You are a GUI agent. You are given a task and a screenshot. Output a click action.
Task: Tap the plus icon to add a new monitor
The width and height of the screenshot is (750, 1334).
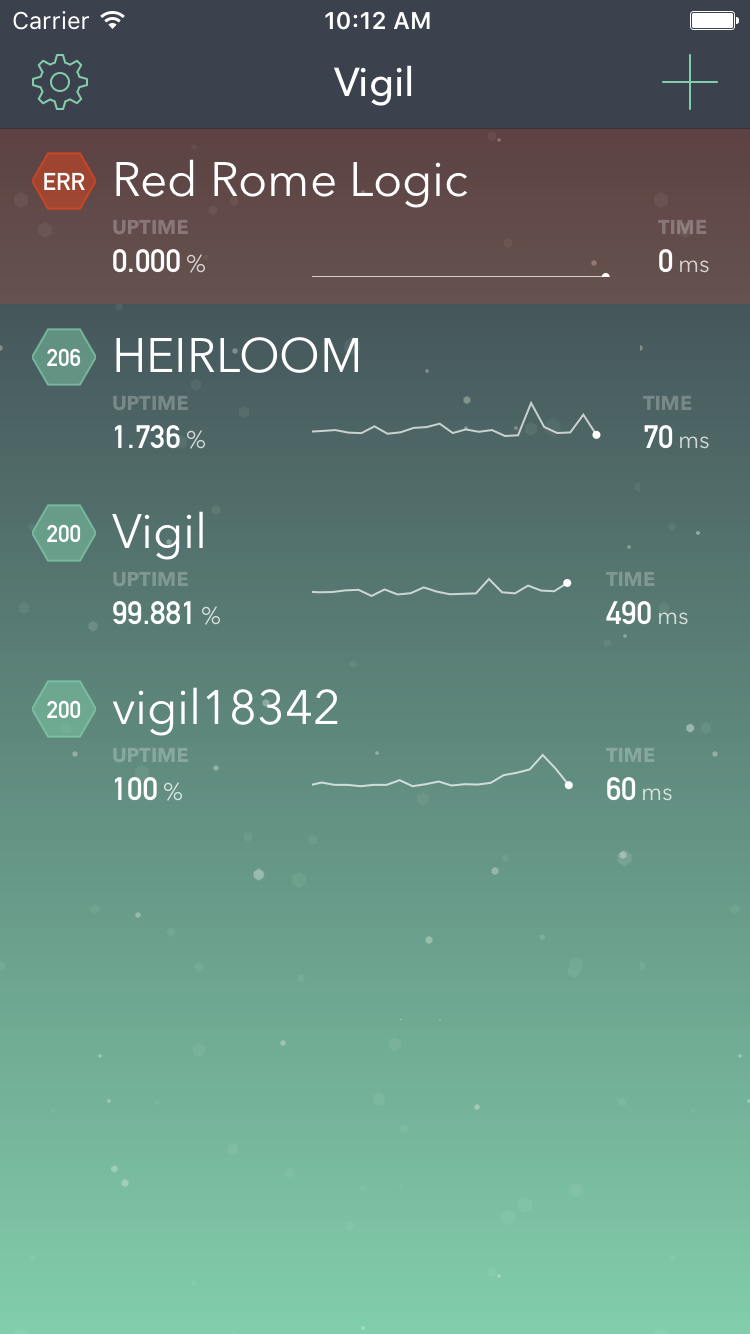pos(690,82)
